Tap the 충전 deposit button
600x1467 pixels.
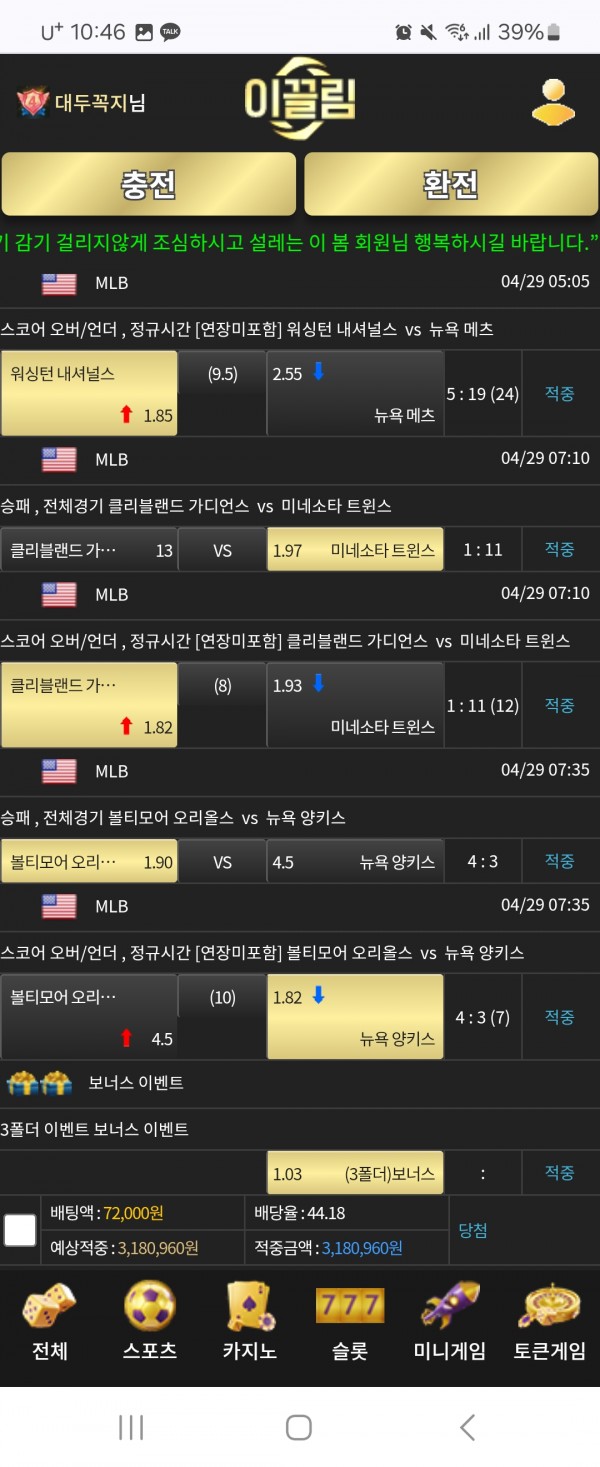tap(149, 184)
